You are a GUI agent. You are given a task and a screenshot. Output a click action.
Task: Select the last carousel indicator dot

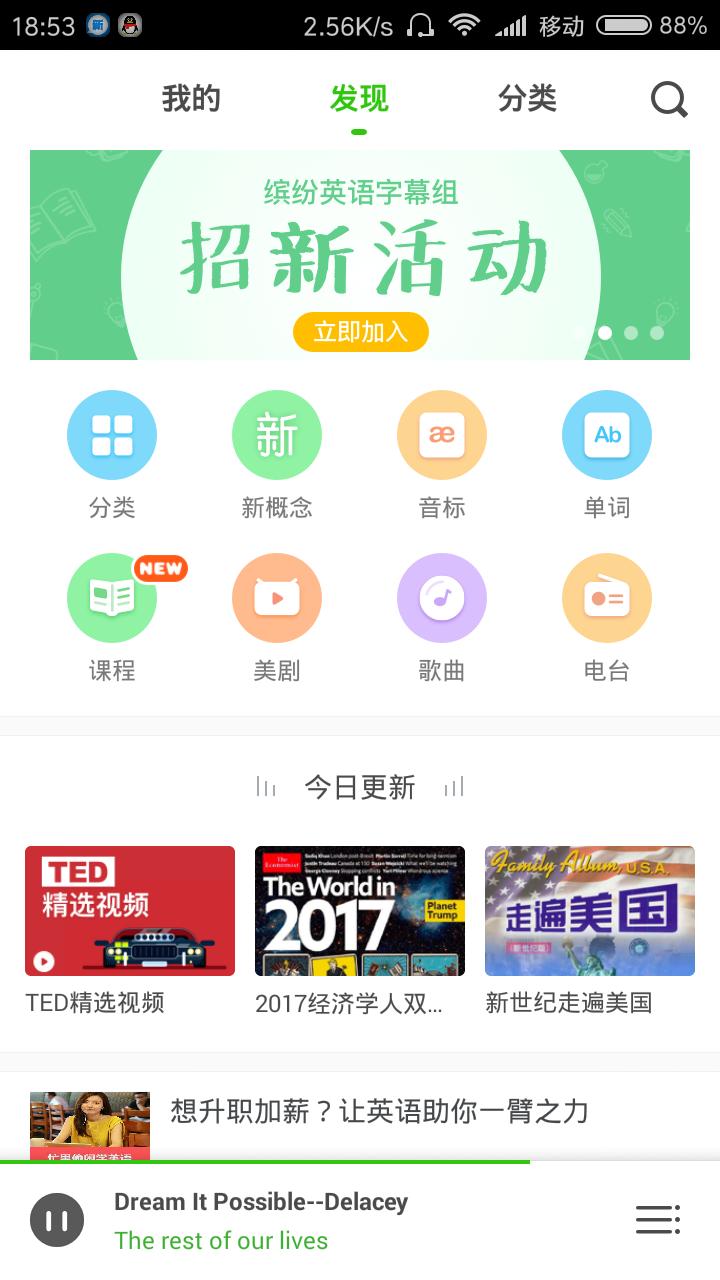coord(657,334)
